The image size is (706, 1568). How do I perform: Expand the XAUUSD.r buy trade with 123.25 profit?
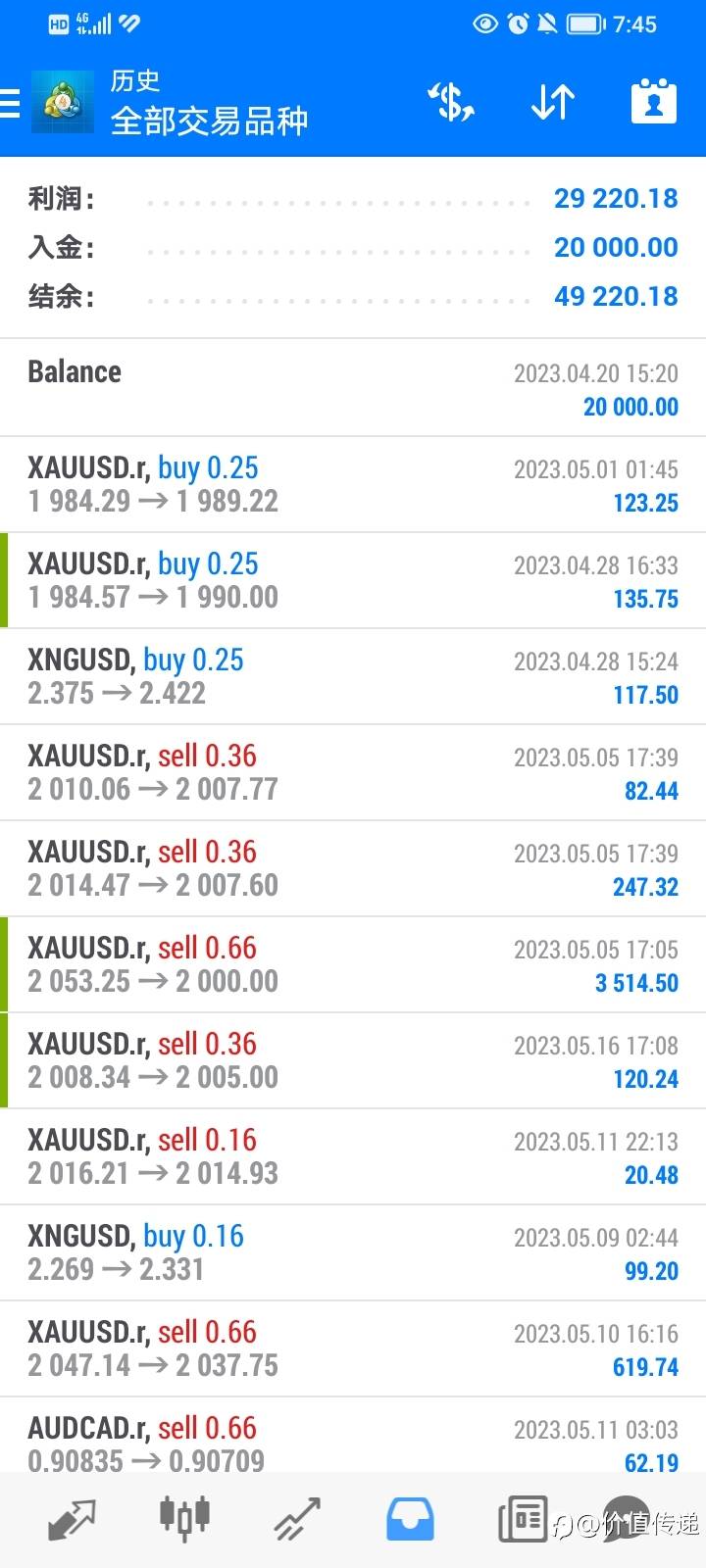click(353, 484)
